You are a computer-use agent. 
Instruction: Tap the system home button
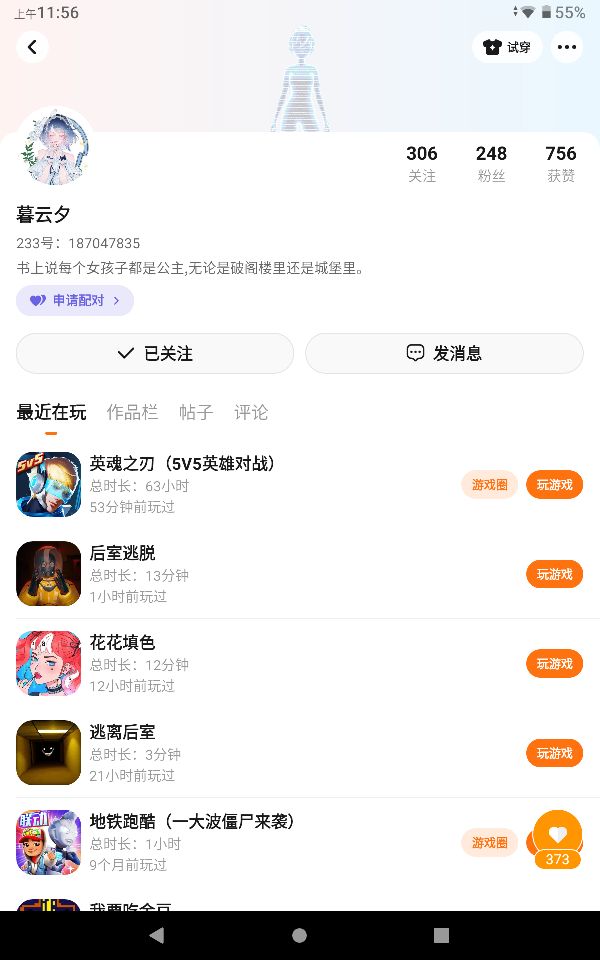tap(299, 935)
